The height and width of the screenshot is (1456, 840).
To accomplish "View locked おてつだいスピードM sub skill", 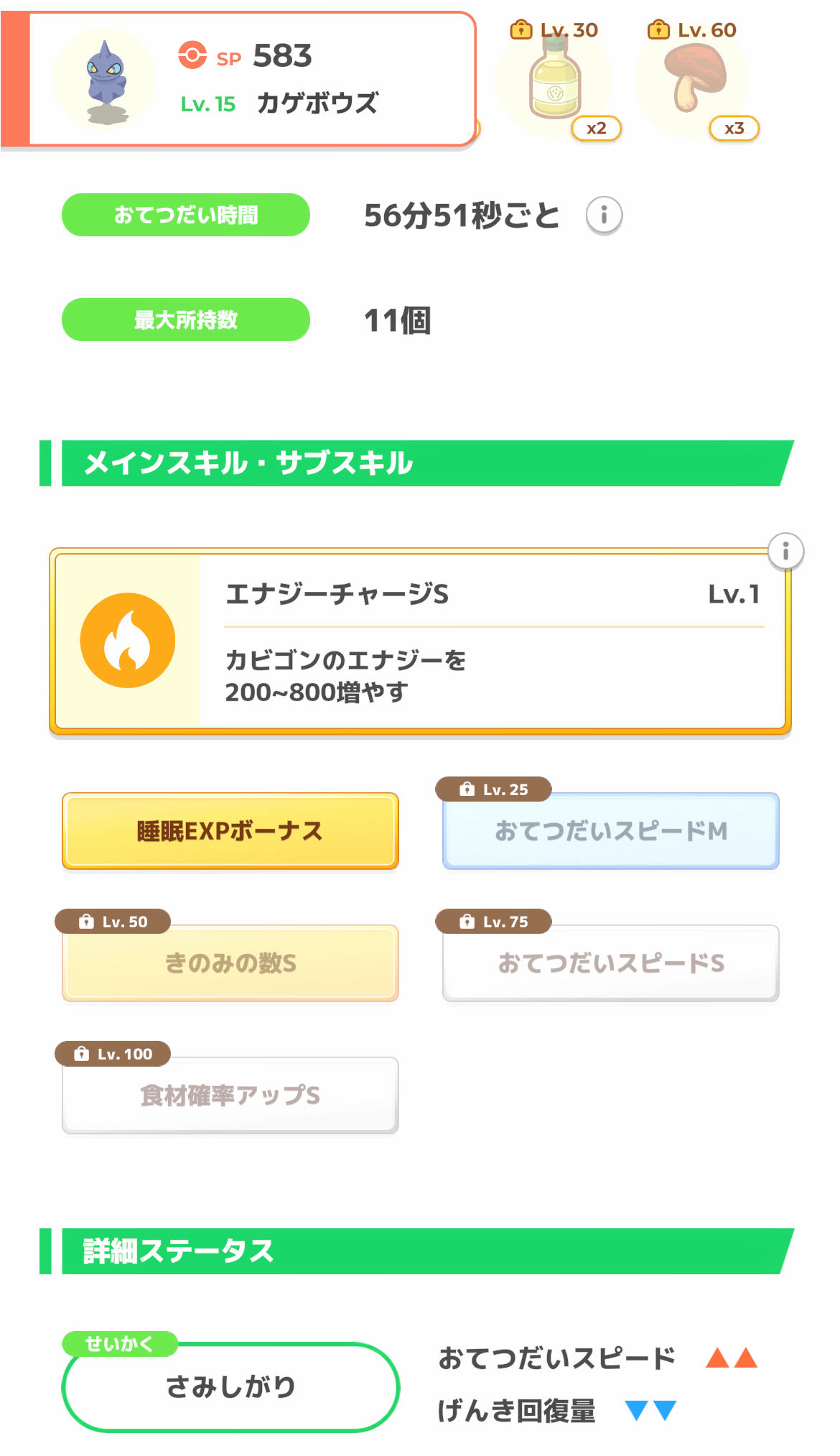I will (610, 831).
